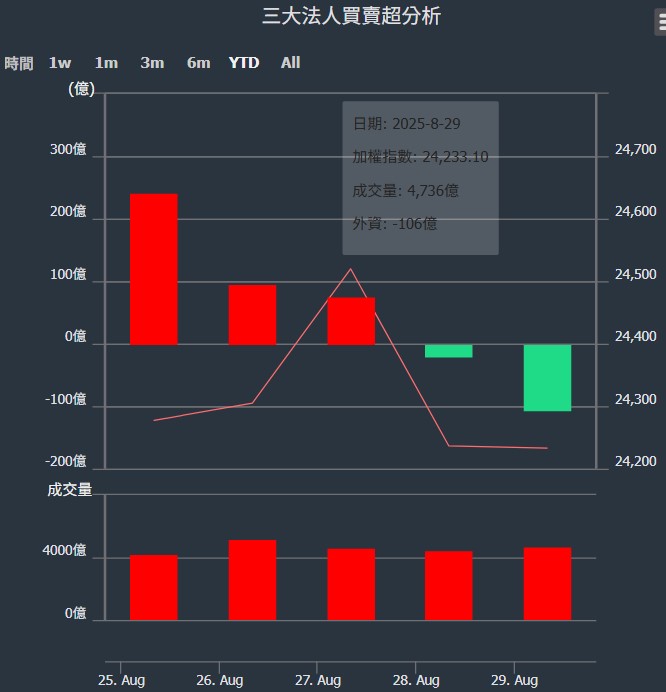The width and height of the screenshot is (666, 692).
Task: Show the 3m time range
Action: pos(152,63)
